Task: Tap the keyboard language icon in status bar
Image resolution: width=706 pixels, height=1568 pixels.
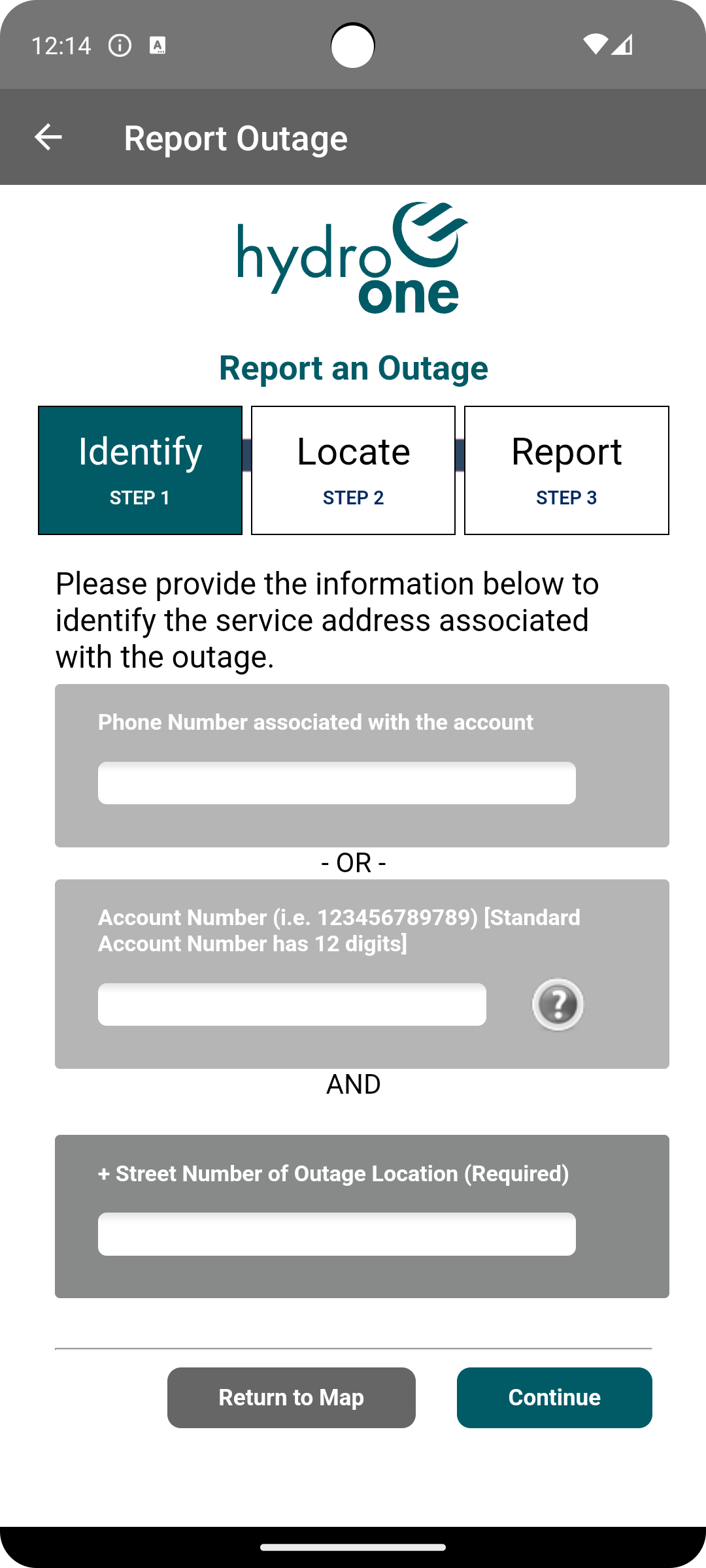Action: click(x=159, y=46)
